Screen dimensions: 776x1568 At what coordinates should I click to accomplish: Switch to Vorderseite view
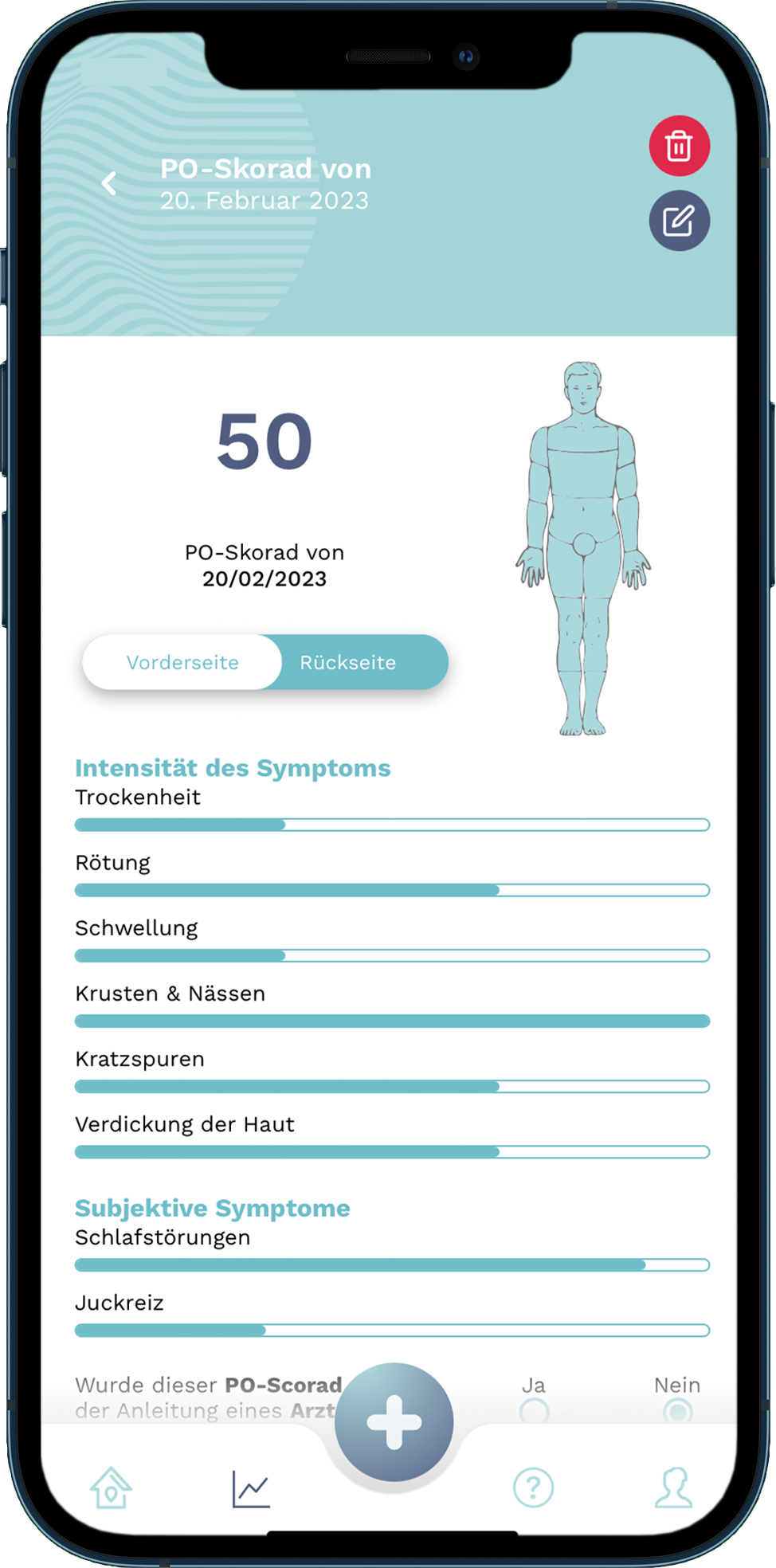[182, 662]
